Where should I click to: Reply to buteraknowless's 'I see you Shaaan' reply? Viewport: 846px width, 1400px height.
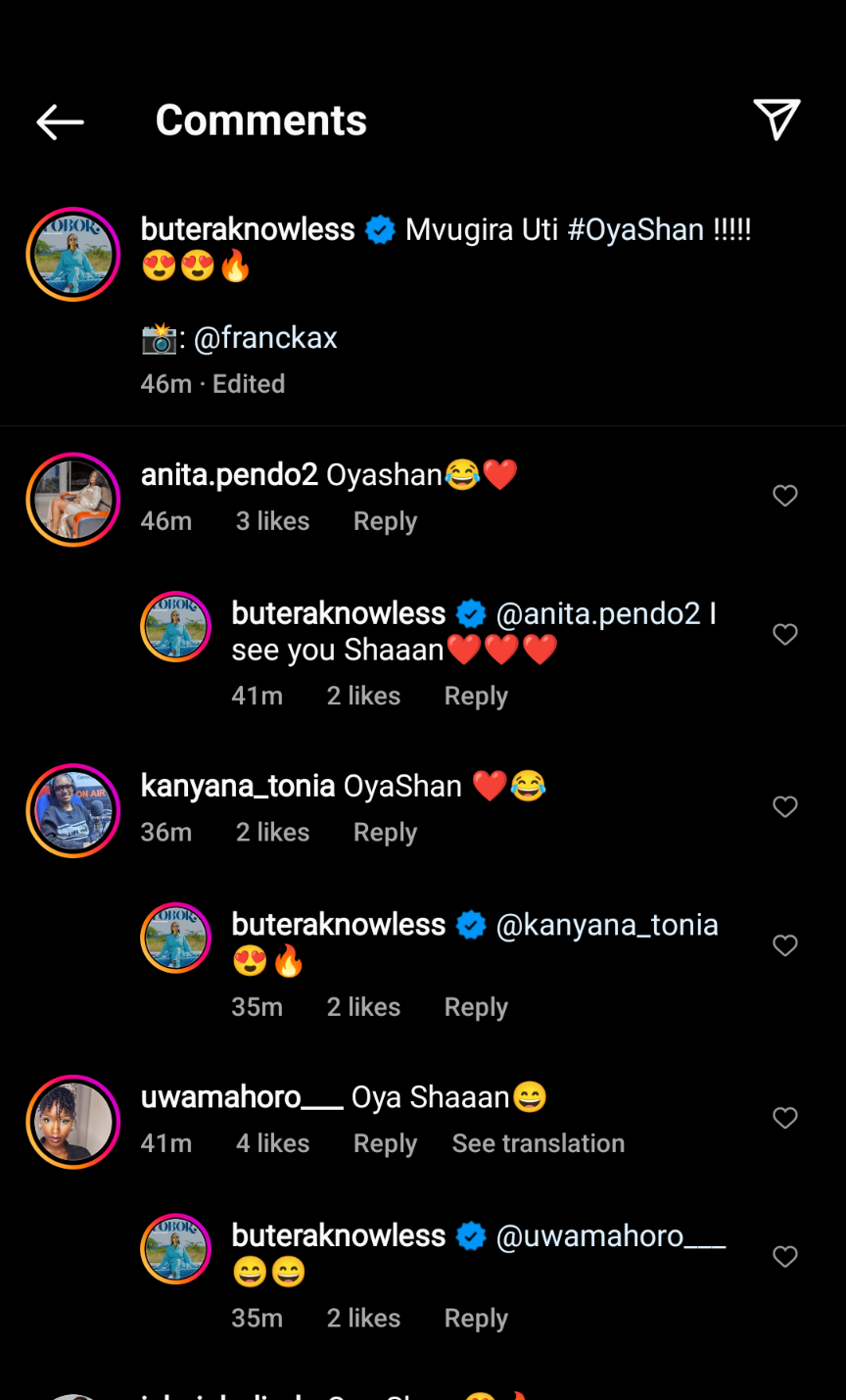pyautogui.click(x=476, y=696)
